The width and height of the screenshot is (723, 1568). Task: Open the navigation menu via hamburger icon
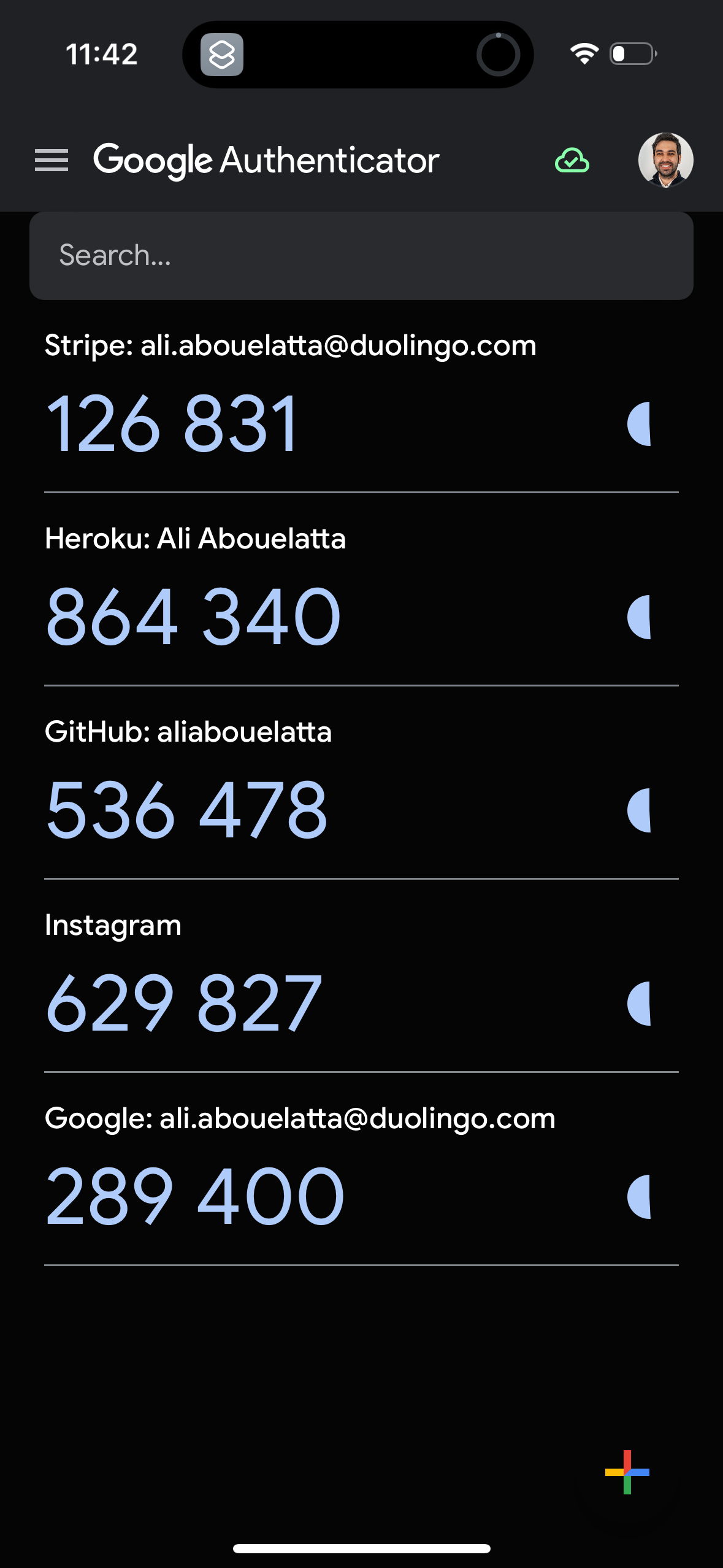pyautogui.click(x=52, y=160)
